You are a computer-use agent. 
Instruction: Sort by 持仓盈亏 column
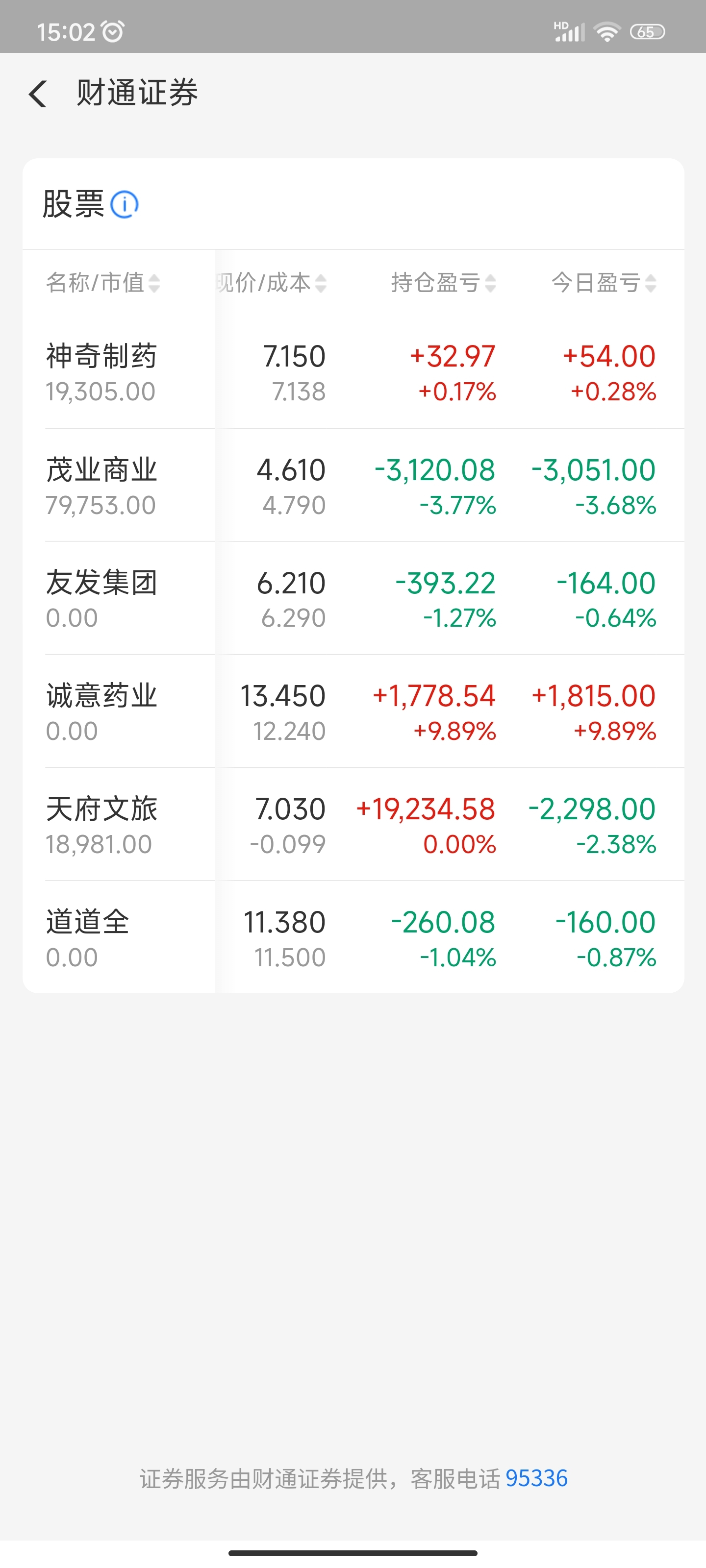coord(444,282)
